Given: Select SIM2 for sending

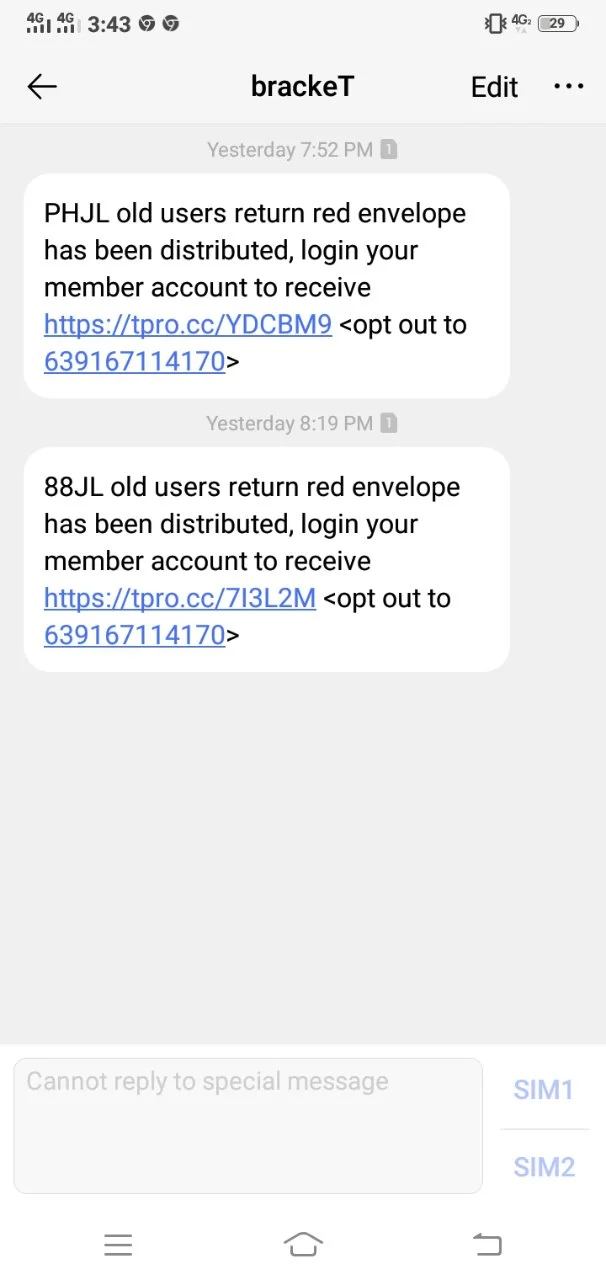Looking at the screenshot, I should tap(544, 1167).
